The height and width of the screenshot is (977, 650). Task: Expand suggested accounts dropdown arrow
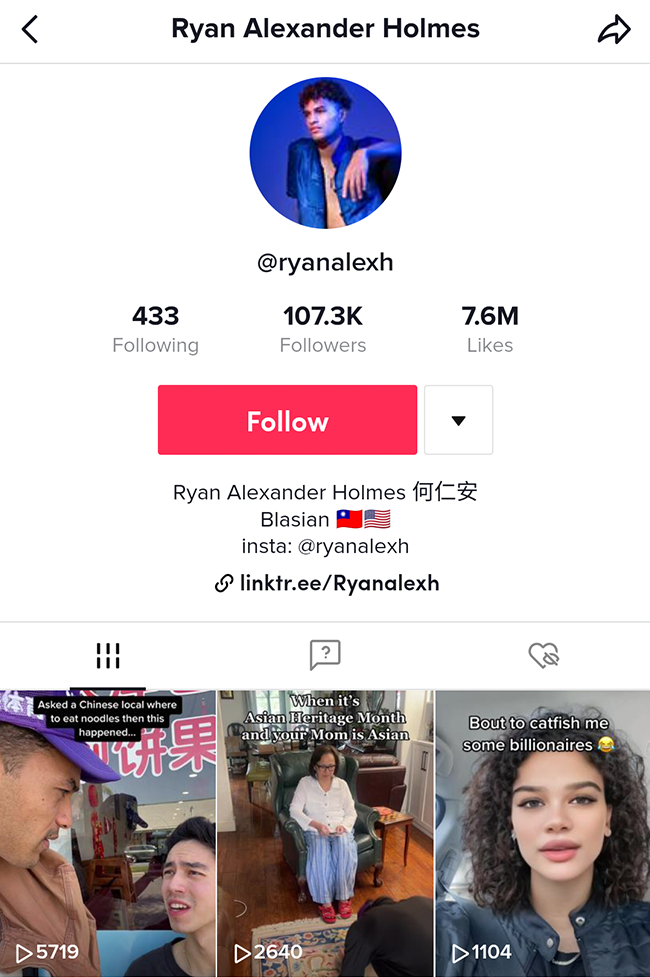[x=458, y=421]
